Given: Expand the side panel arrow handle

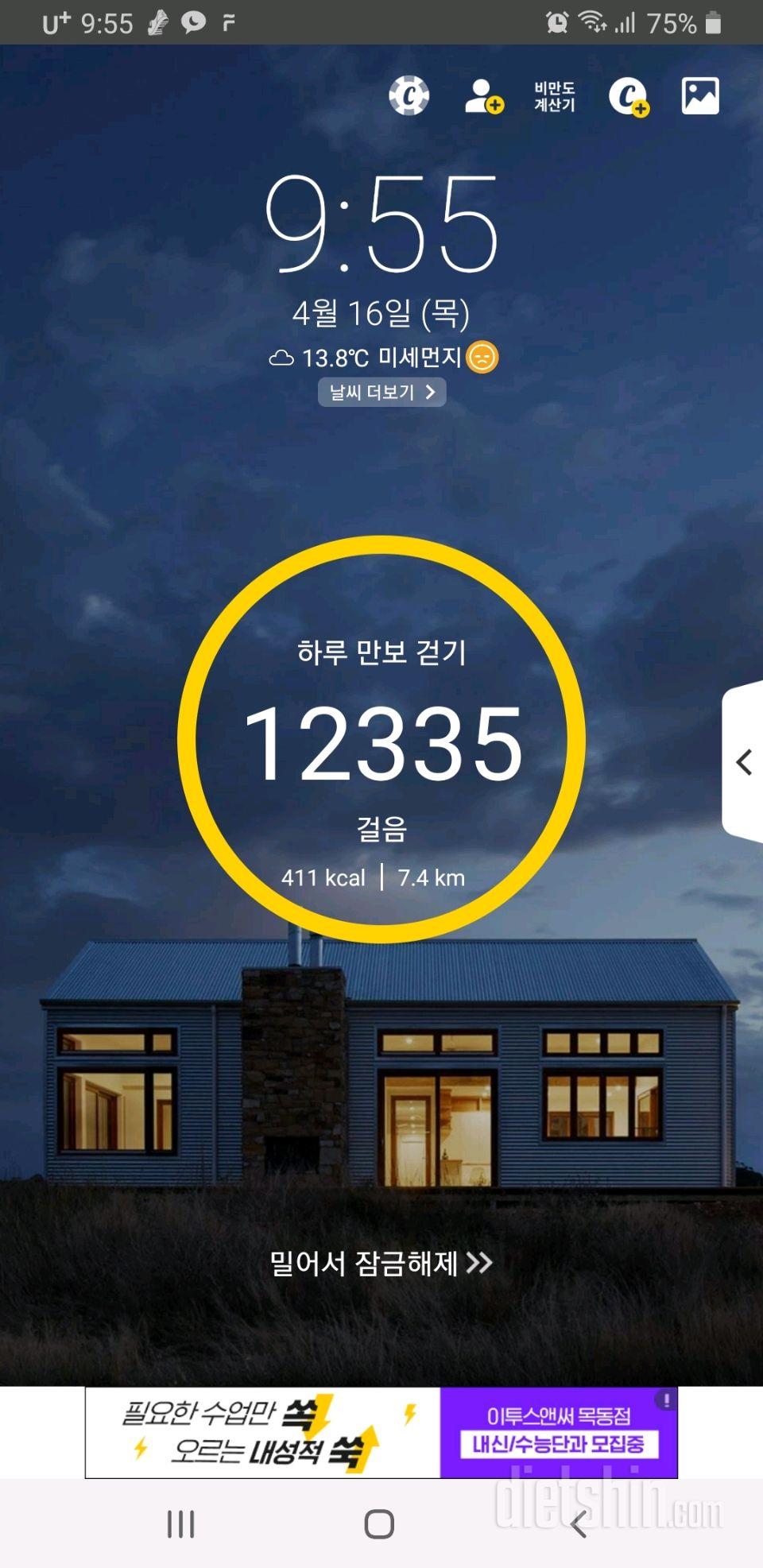Looking at the screenshot, I should pos(744,761).
